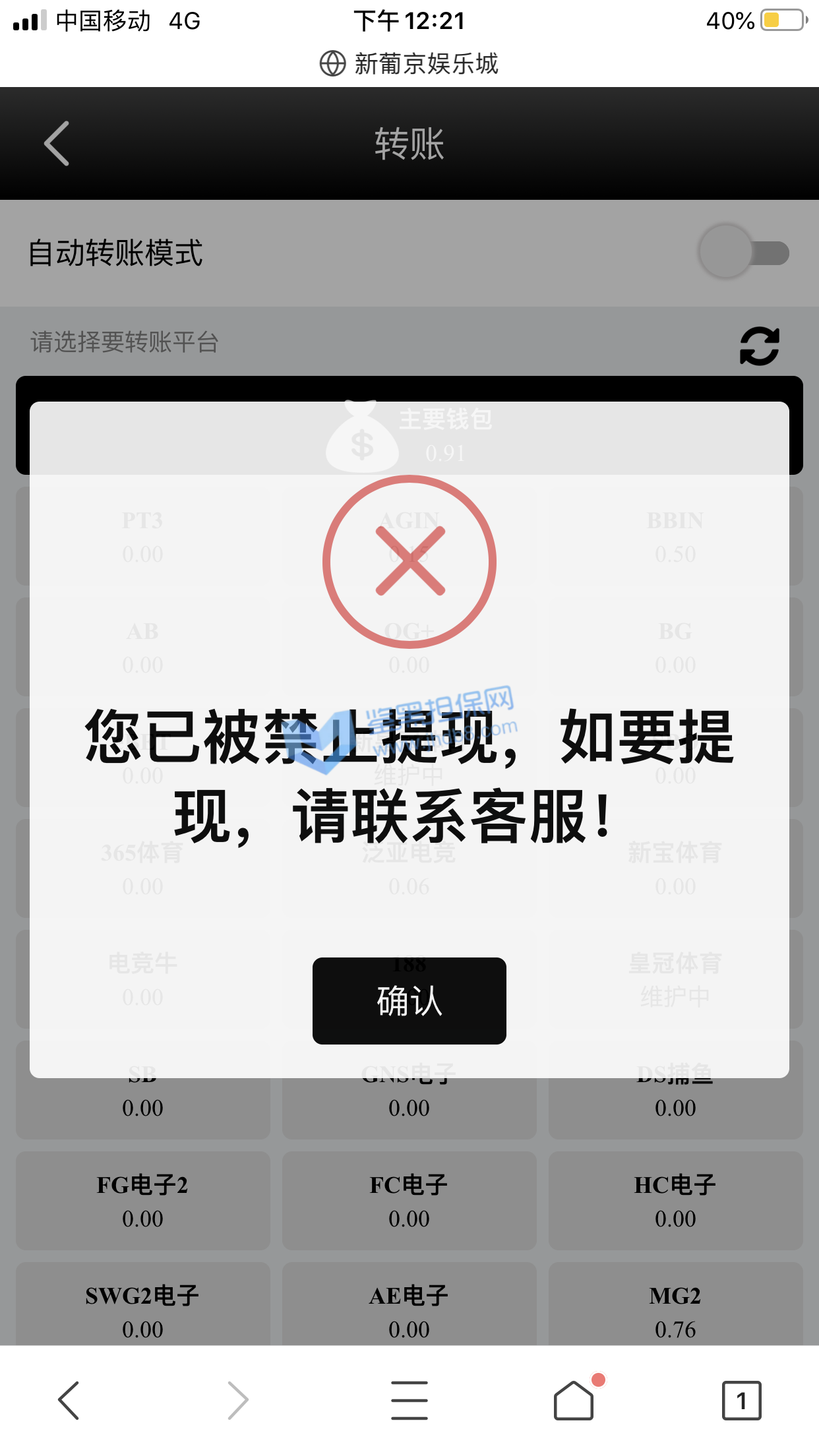Tap 确认 to dismiss the error dialog
This screenshot has width=819, height=1456.
pyautogui.click(x=409, y=1000)
